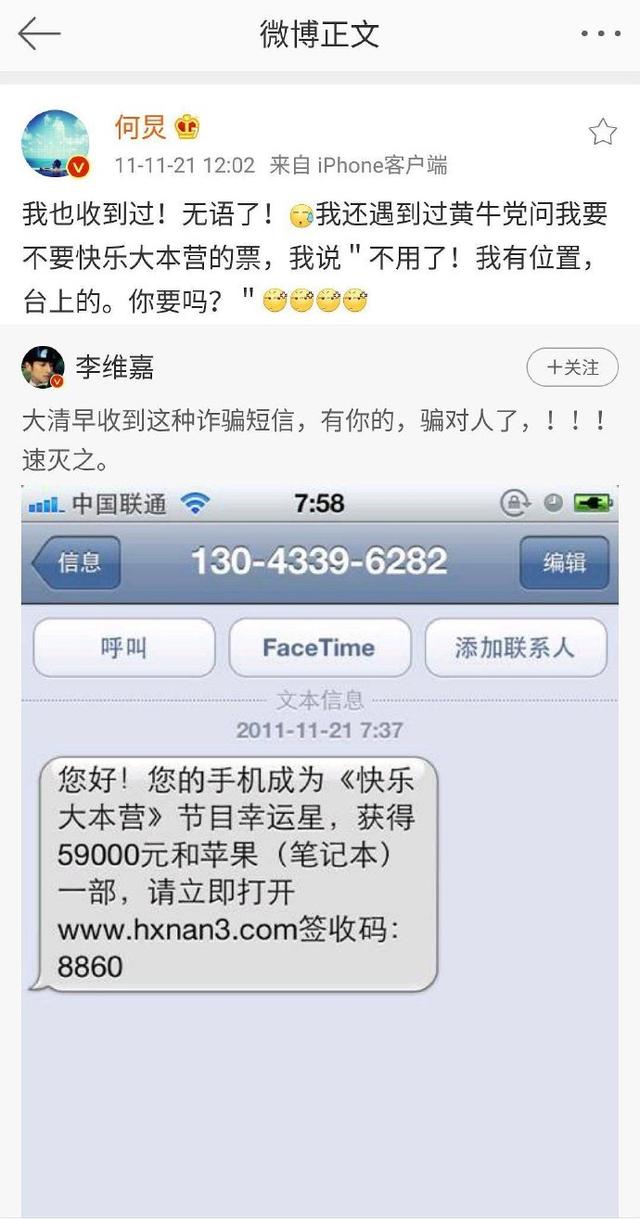Image resolution: width=640 pixels, height=1219 pixels.
Task: Follow 李维嘉 with +关注 button
Action: tap(572, 368)
